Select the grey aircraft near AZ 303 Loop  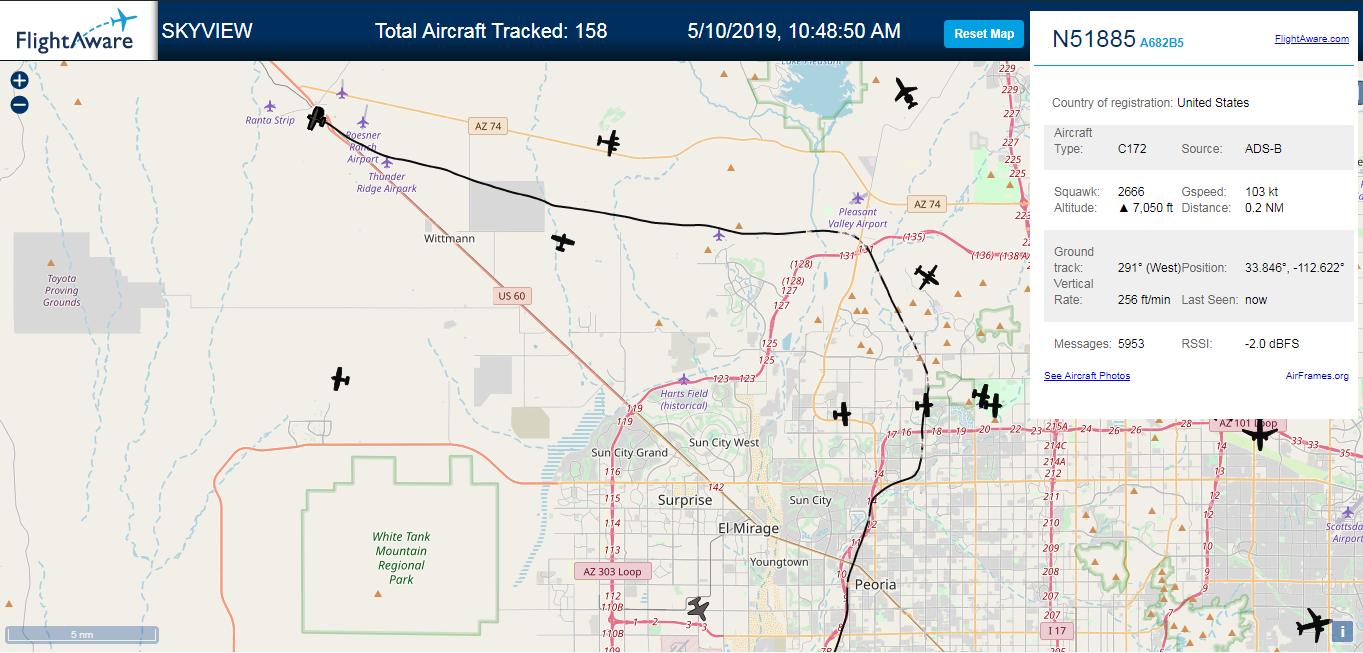tap(698, 608)
